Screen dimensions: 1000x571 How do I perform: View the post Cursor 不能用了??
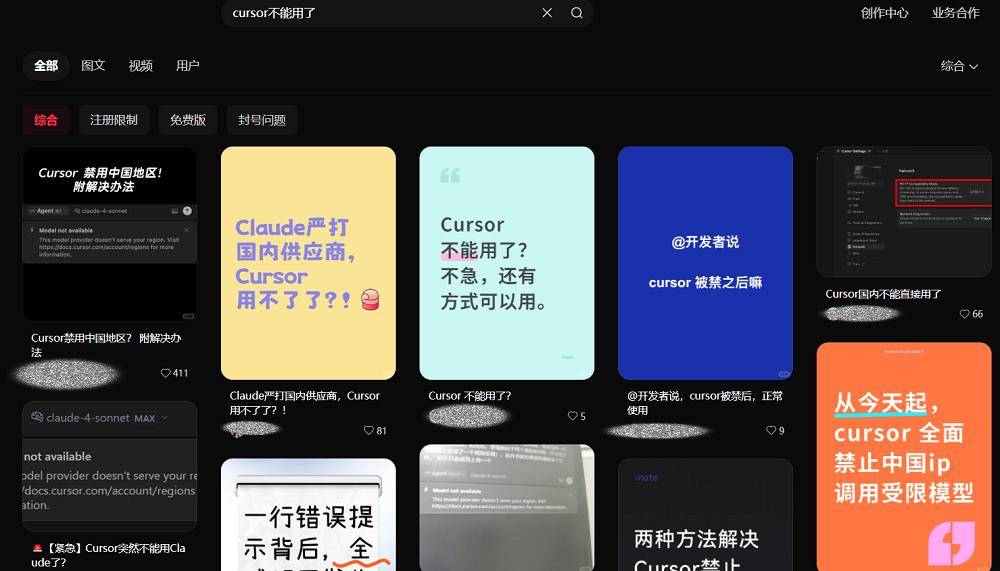click(506, 263)
